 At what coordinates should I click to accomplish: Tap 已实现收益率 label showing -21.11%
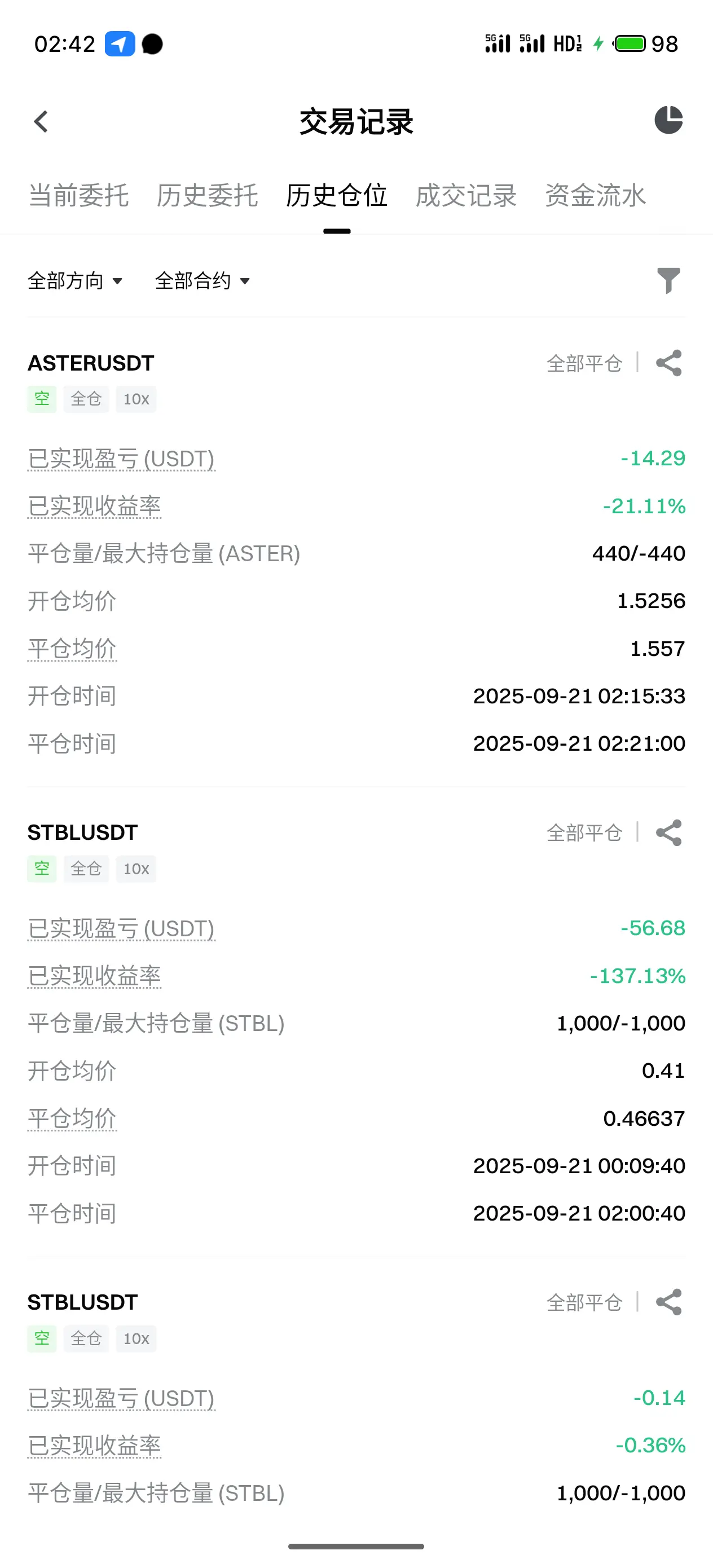coord(94,506)
